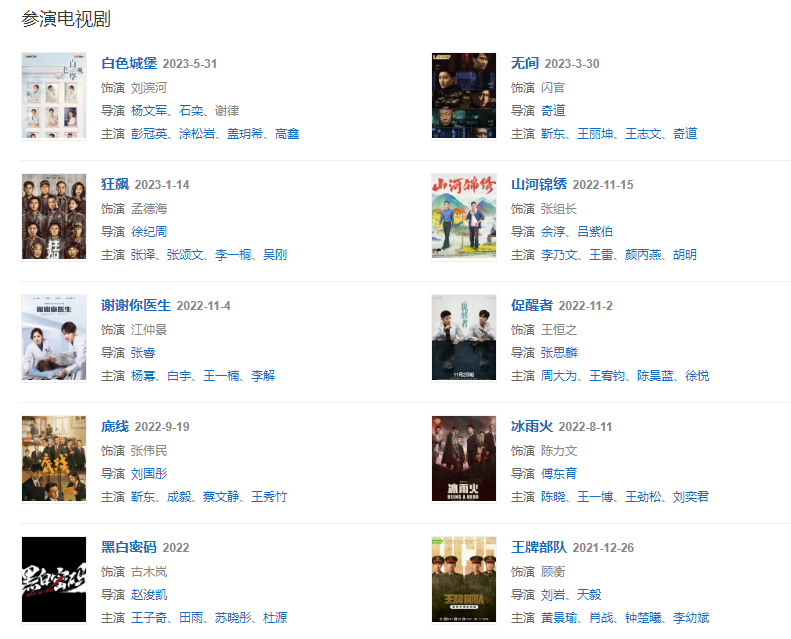
Task: Tap the 冰雨火 poster thumbnail
Action: click(464, 459)
